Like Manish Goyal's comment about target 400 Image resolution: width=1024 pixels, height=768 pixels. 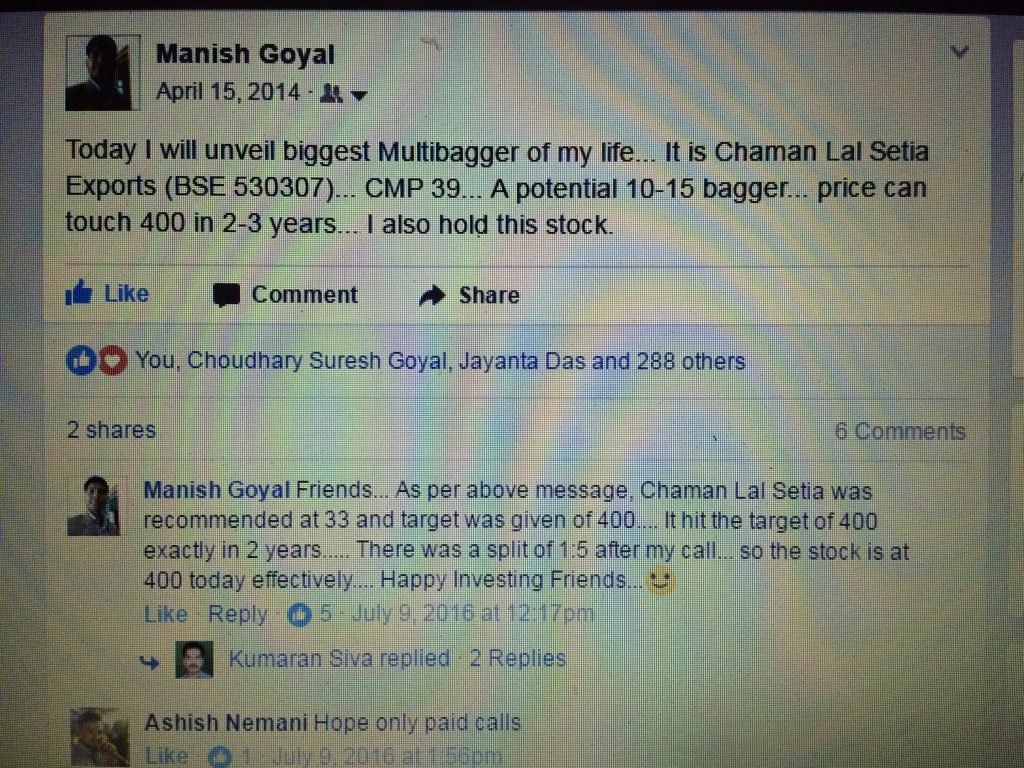click(165, 614)
